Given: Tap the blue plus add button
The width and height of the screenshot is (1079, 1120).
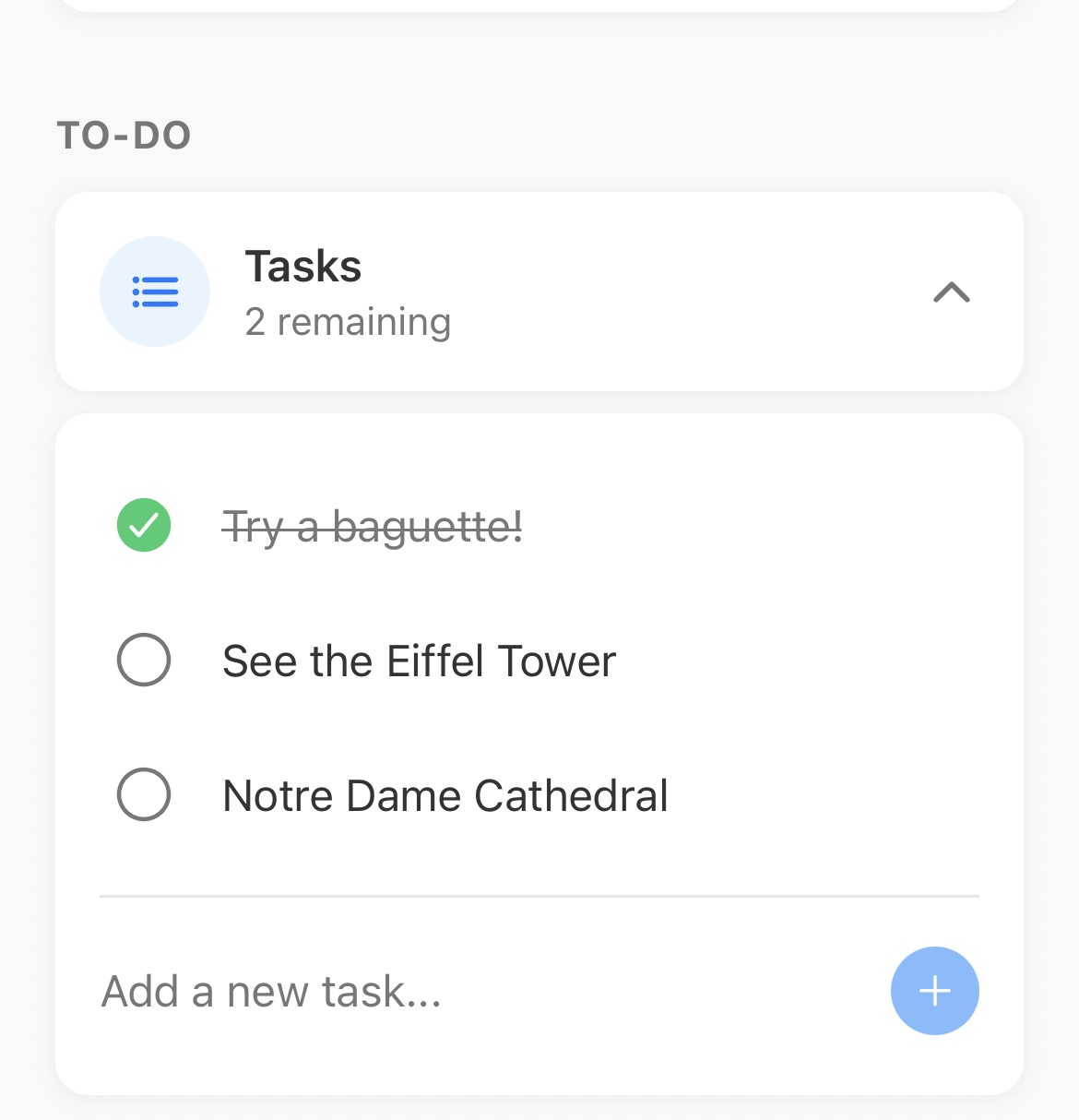Looking at the screenshot, I should [x=934, y=991].
